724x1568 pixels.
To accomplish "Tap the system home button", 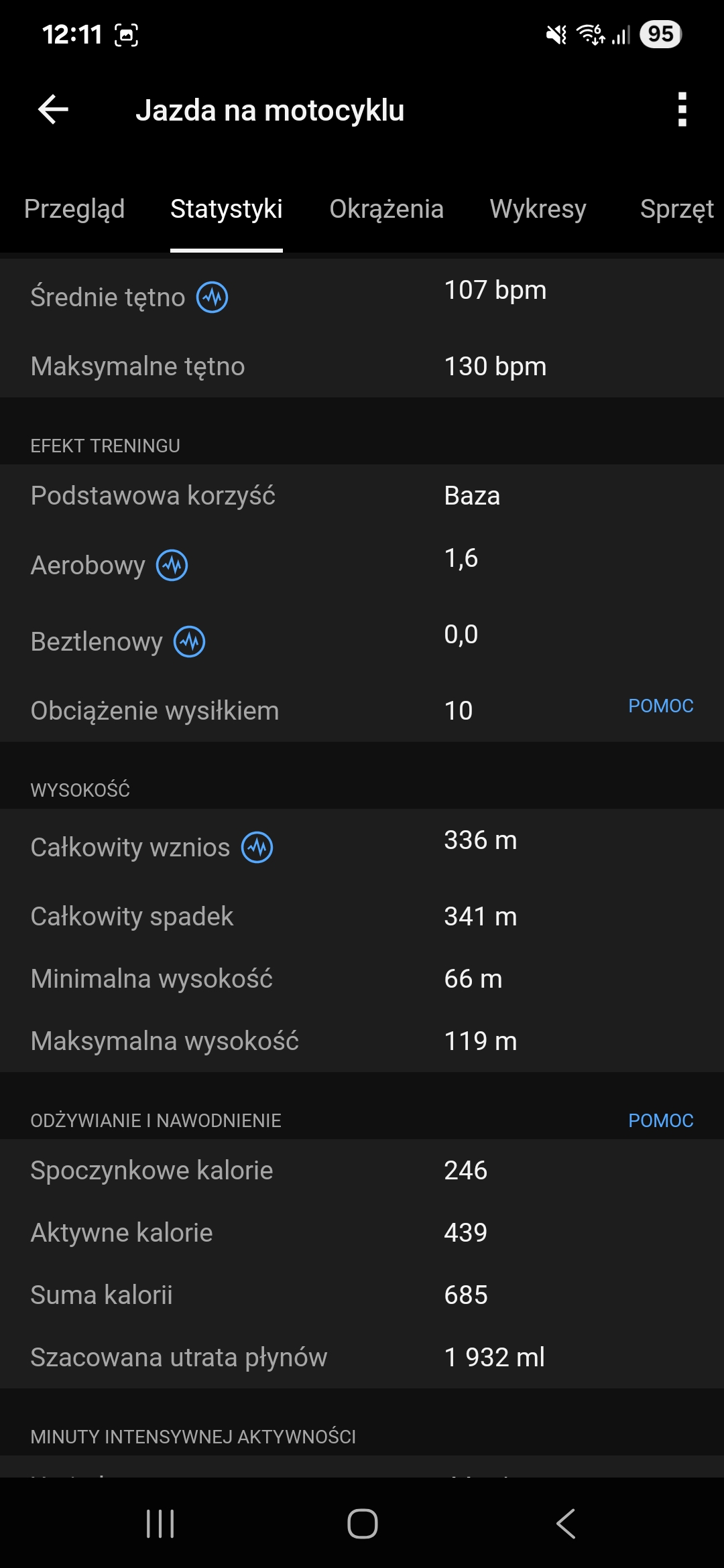I will coord(363,1523).
